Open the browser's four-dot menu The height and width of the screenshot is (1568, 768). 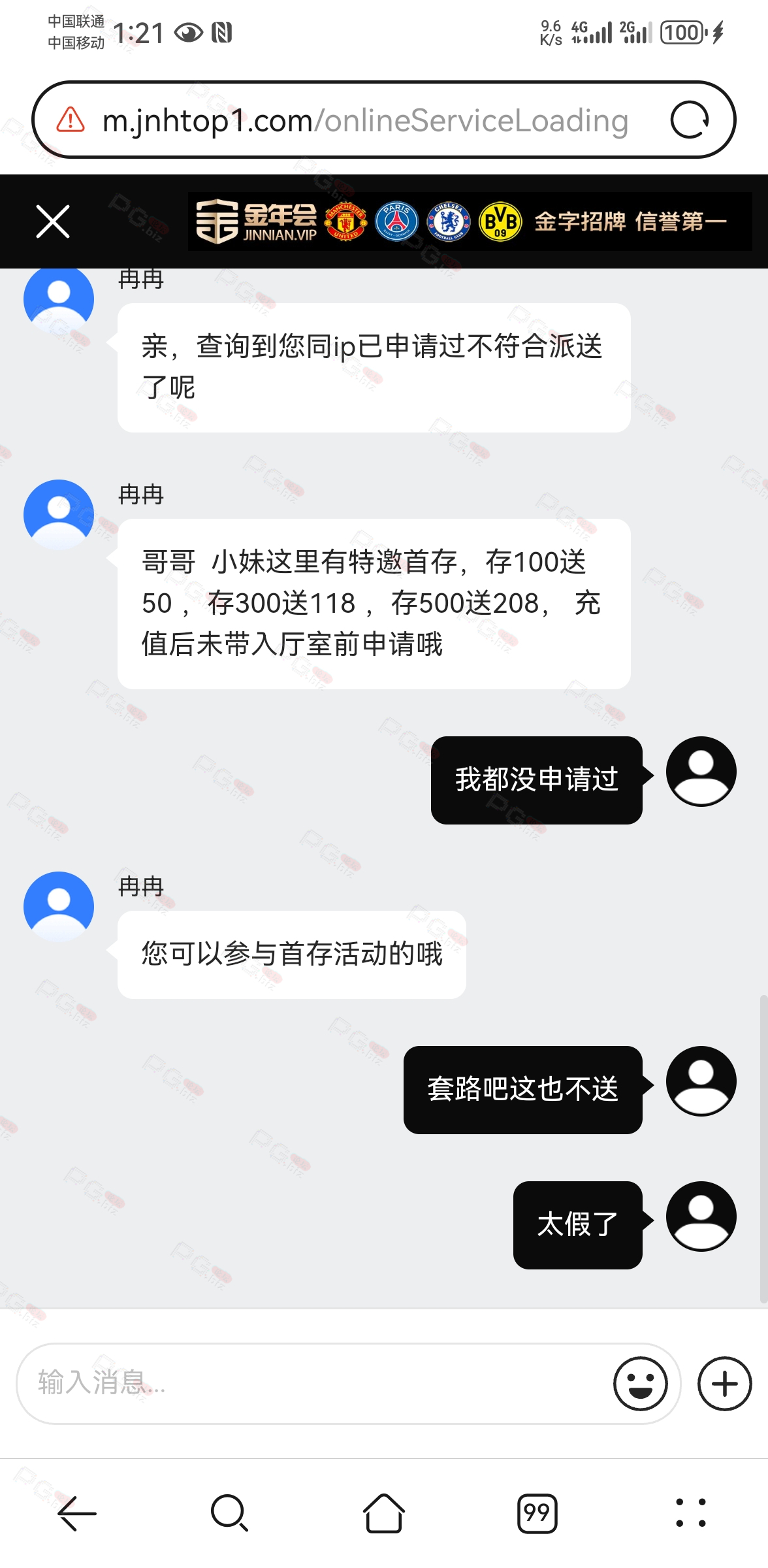[x=690, y=1513]
